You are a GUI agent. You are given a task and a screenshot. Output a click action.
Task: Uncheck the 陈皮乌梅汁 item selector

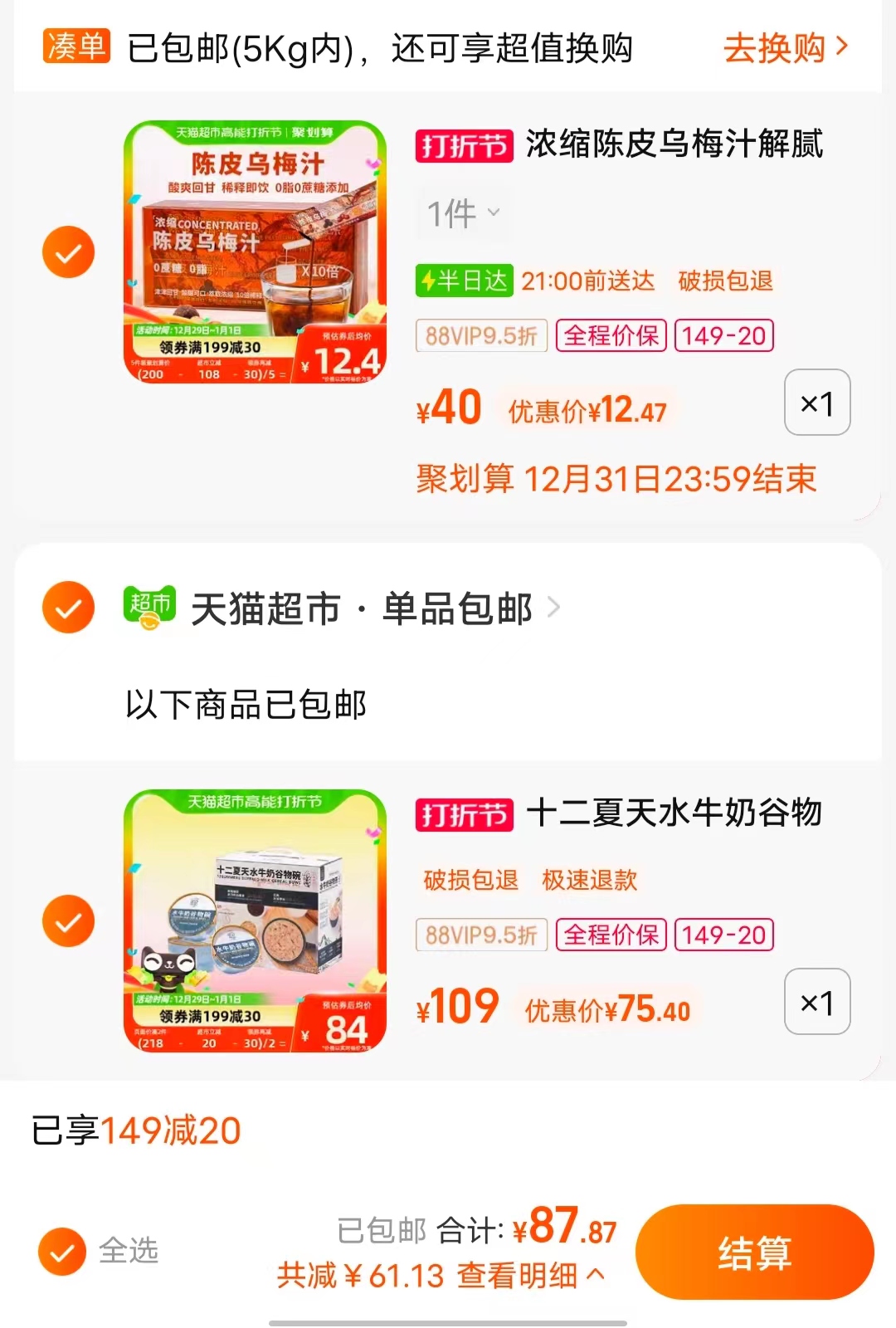[69, 251]
